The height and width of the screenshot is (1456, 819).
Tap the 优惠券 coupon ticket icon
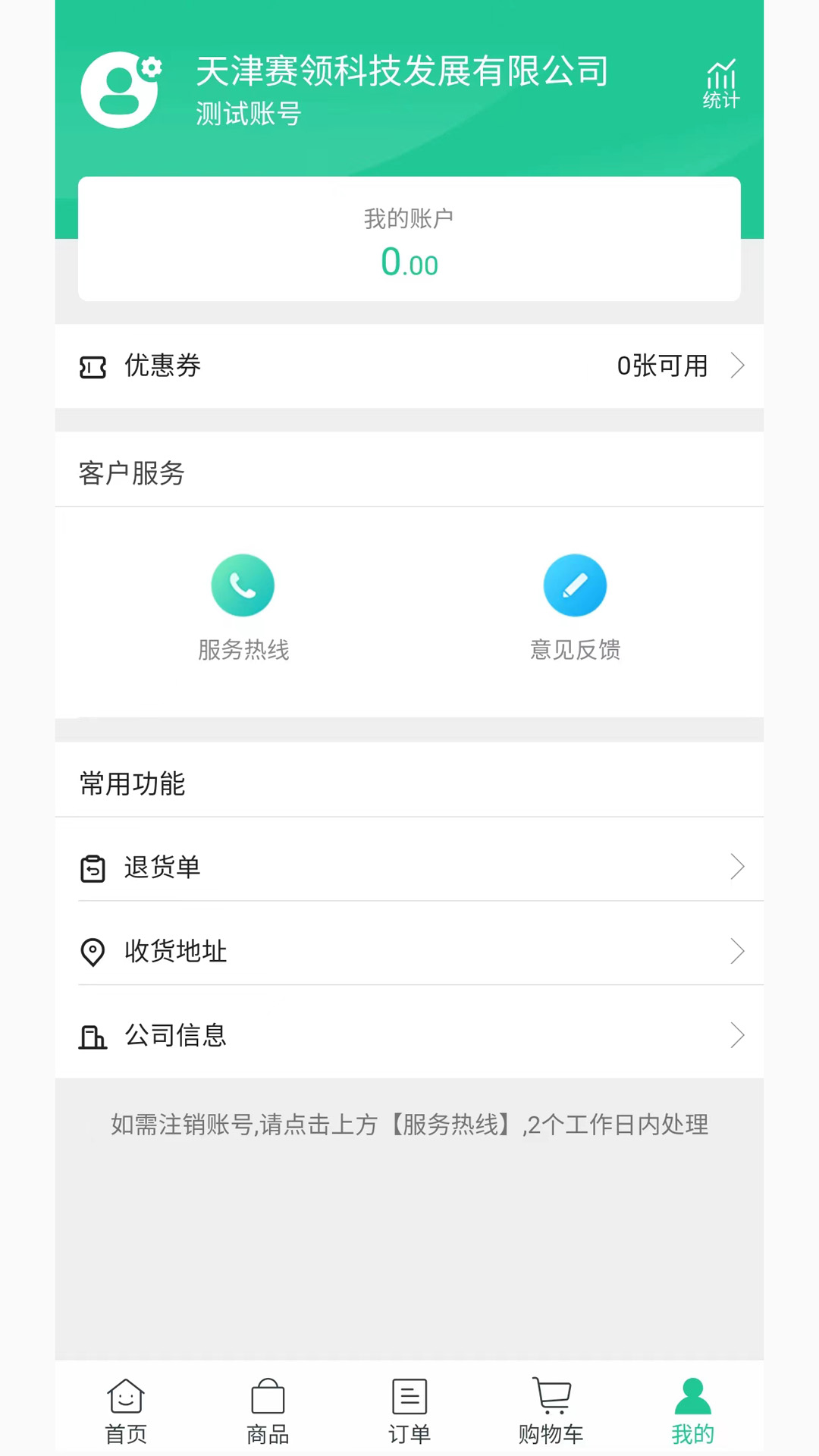pyautogui.click(x=93, y=366)
